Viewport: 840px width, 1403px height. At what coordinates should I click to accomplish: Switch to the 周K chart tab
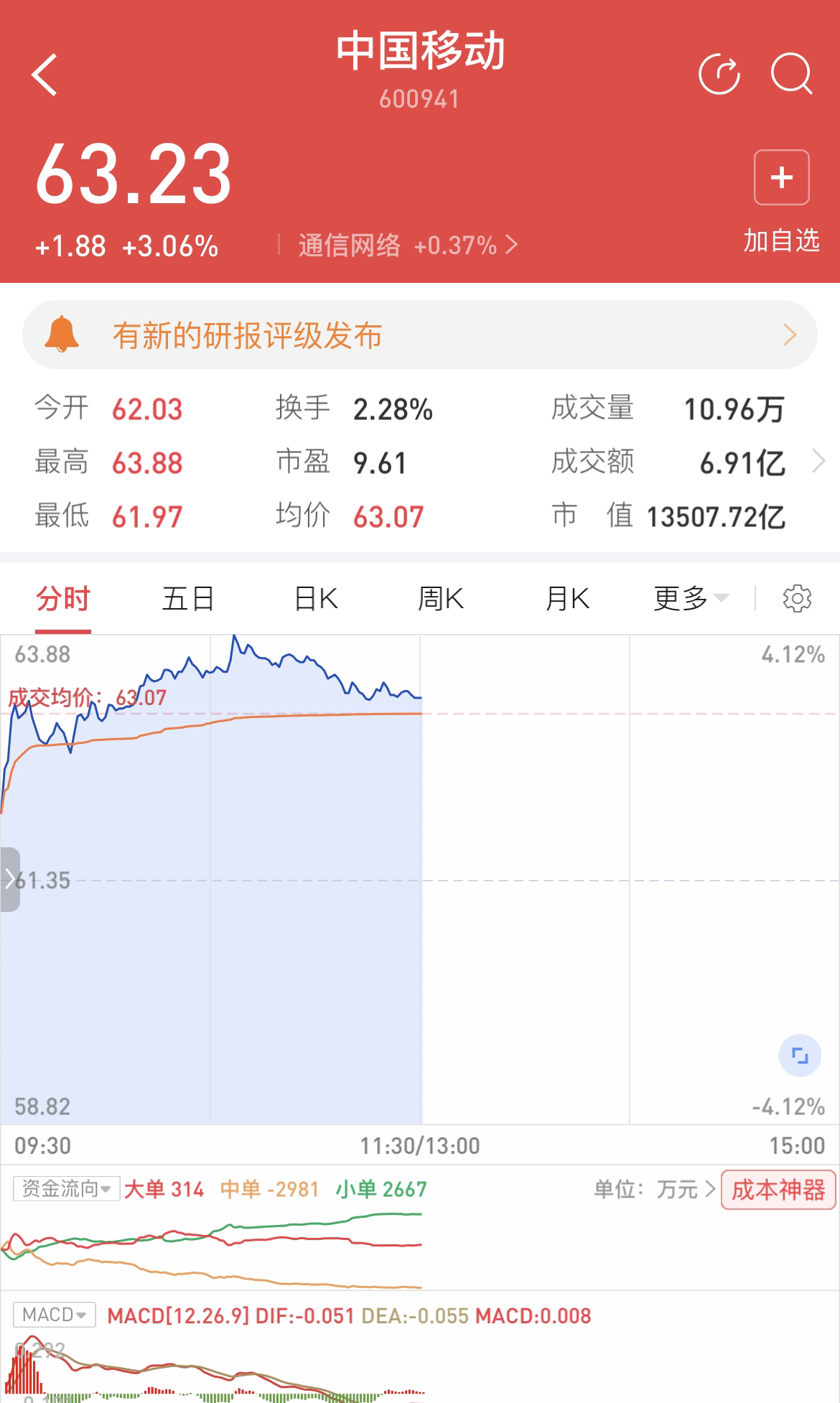point(441,599)
